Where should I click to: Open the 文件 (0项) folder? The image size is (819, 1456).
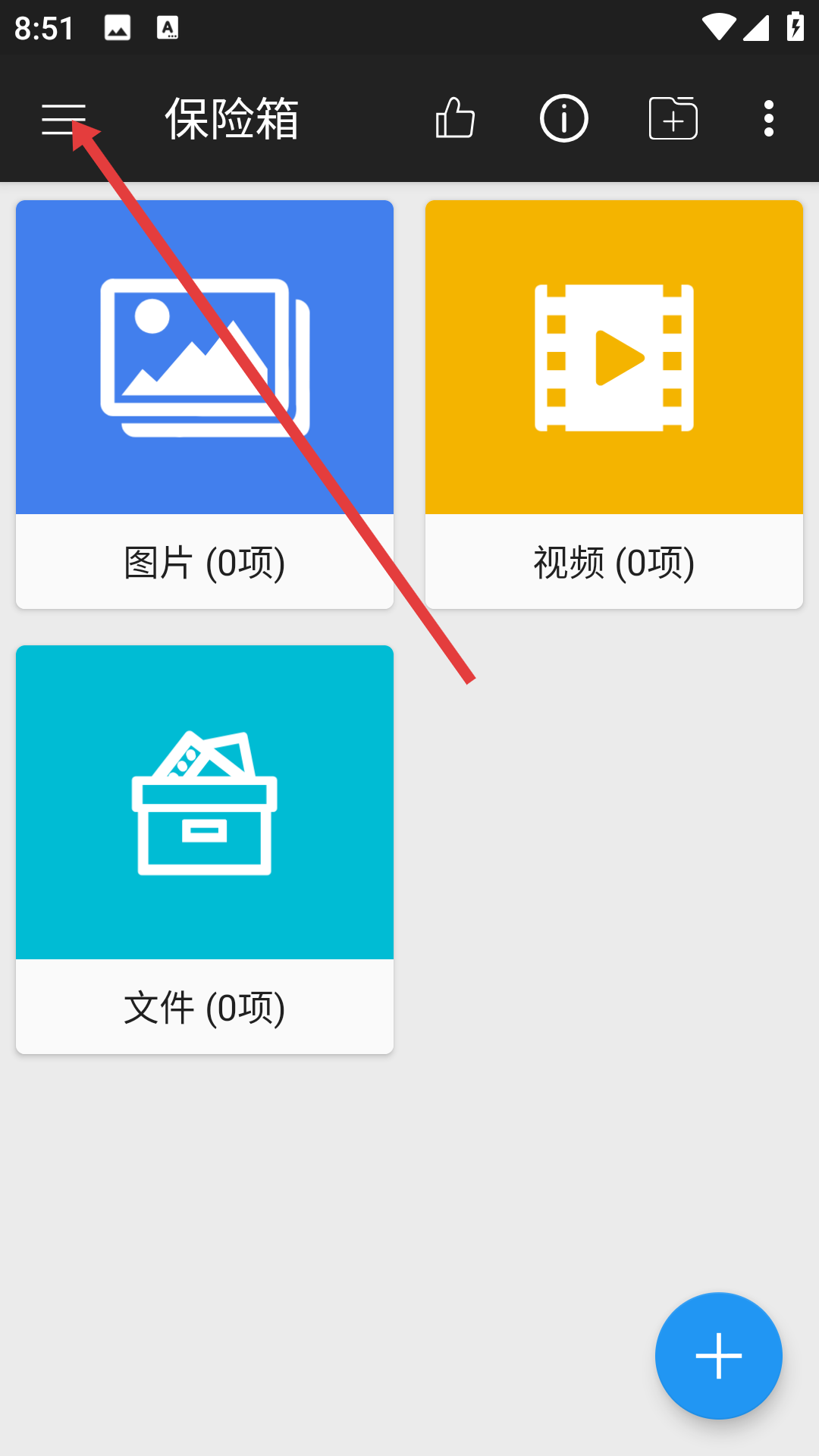coord(205,849)
